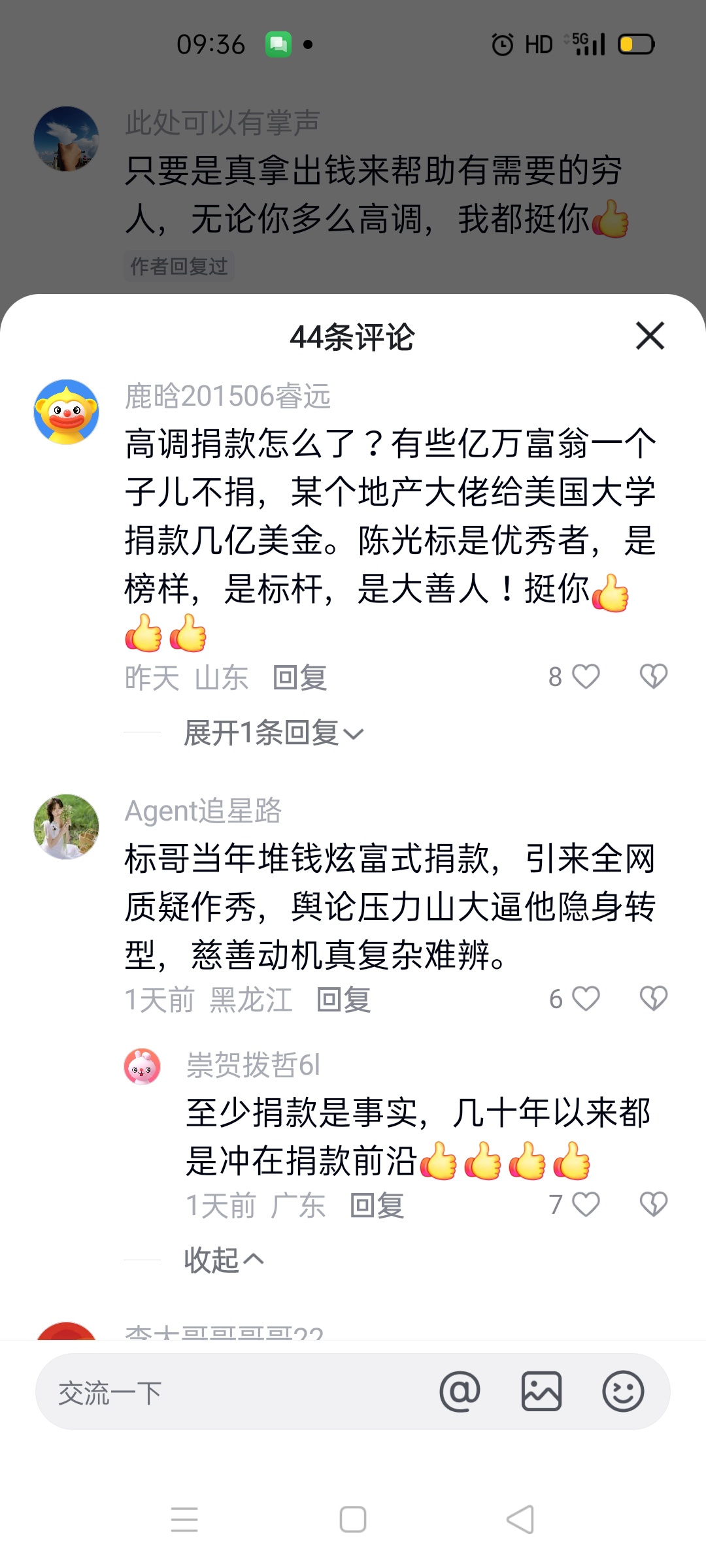
Task: Close the 44条评论 comments panel
Action: point(650,336)
